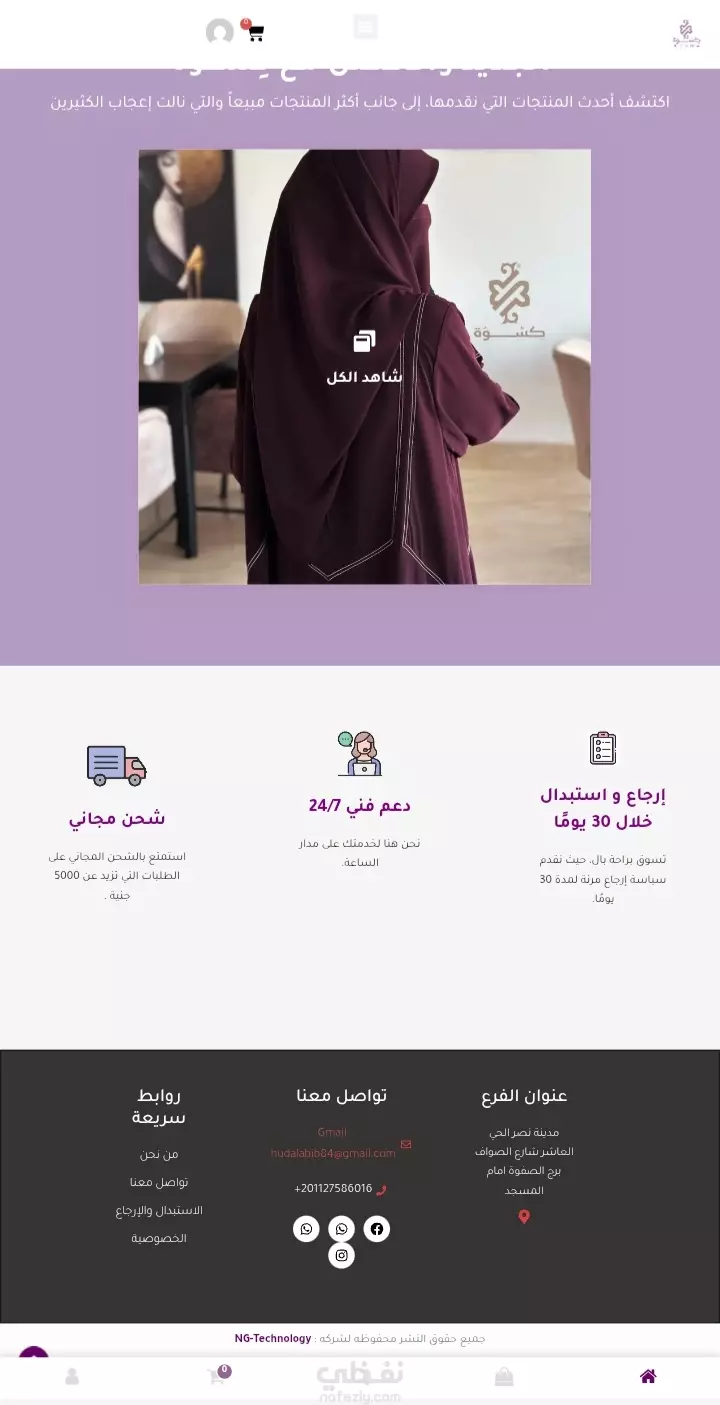Open the account tab in bottom bar
This screenshot has height=1405, width=720.
(x=72, y=1377)
